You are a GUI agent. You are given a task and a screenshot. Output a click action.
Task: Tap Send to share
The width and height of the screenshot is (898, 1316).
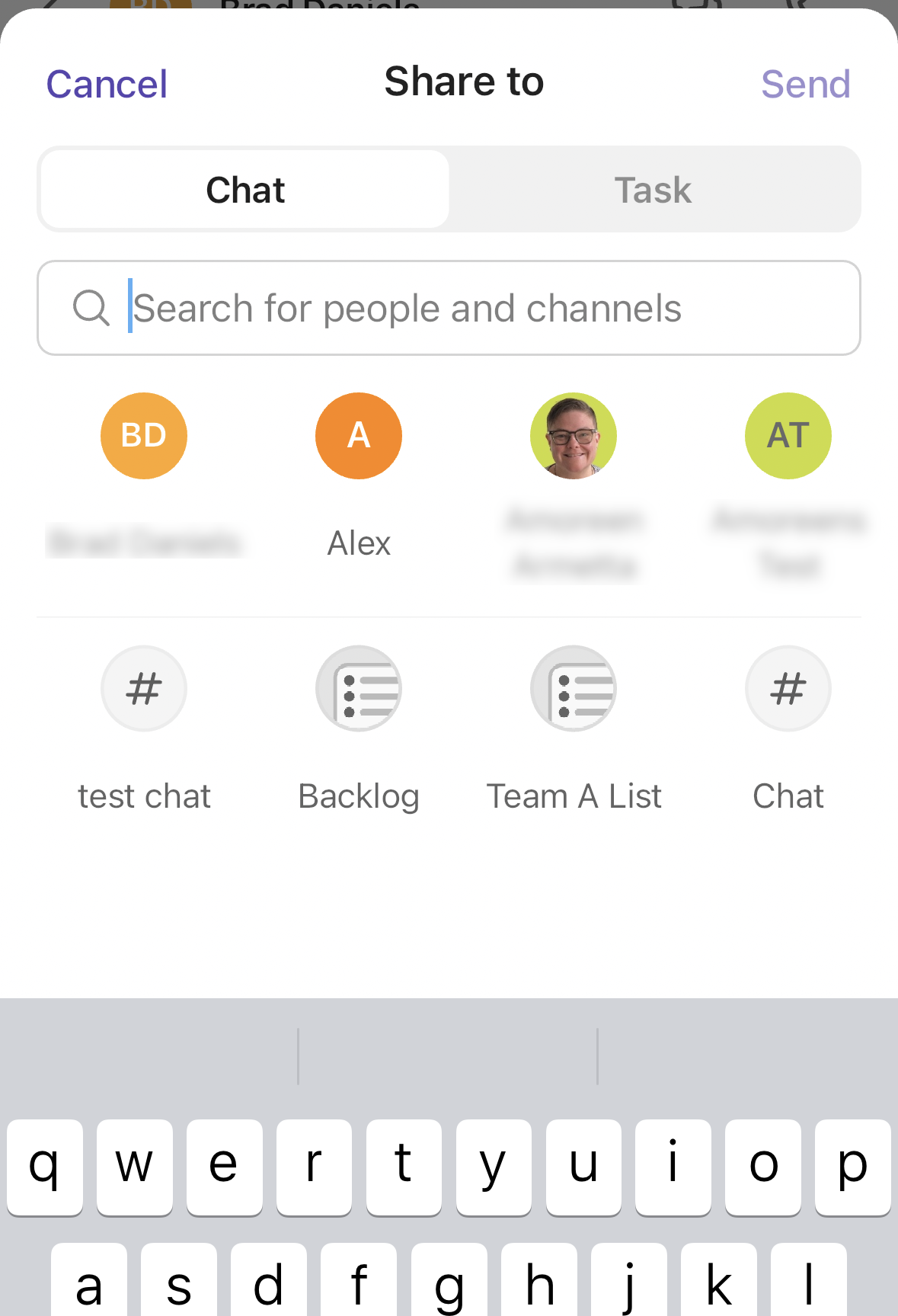click(805, 84)
